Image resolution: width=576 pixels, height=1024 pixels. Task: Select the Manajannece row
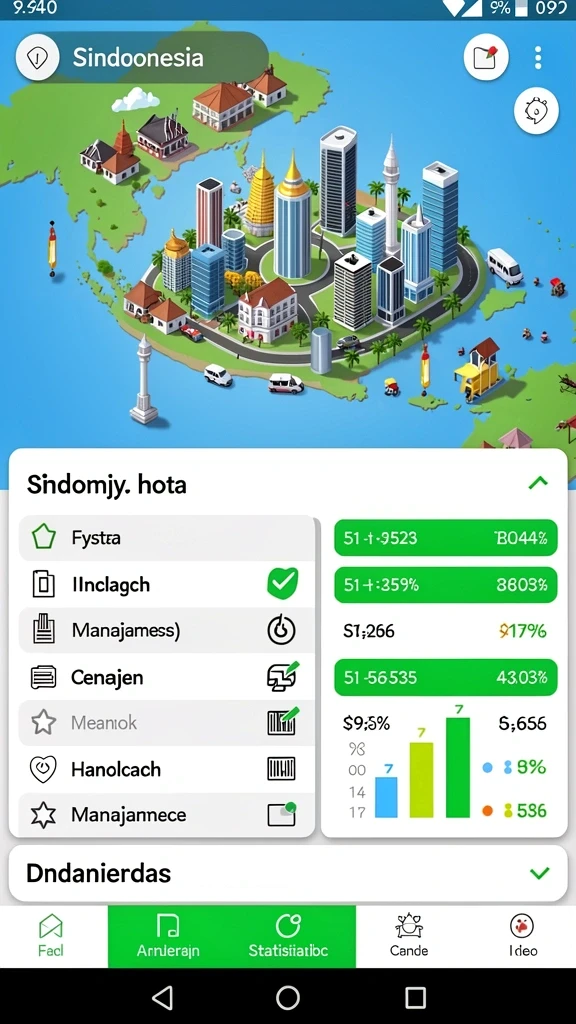pyautogui.click(x=167, y=814)
